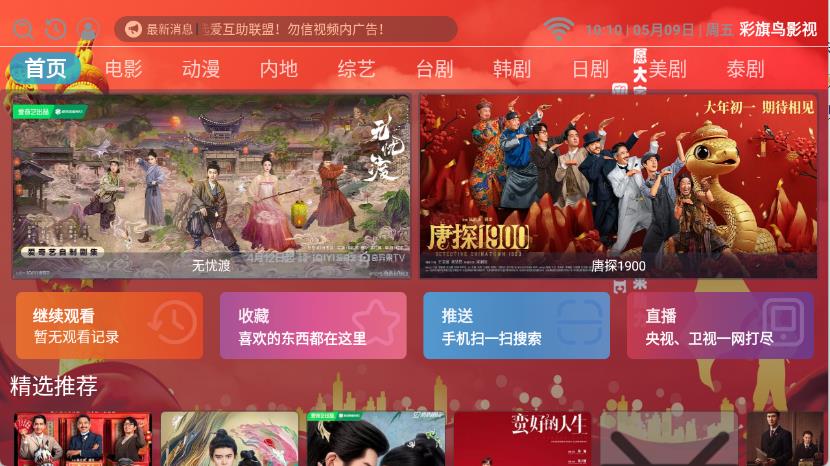Open the 无忧渡 featured banner
830x466 pixels.
[211, 186]
